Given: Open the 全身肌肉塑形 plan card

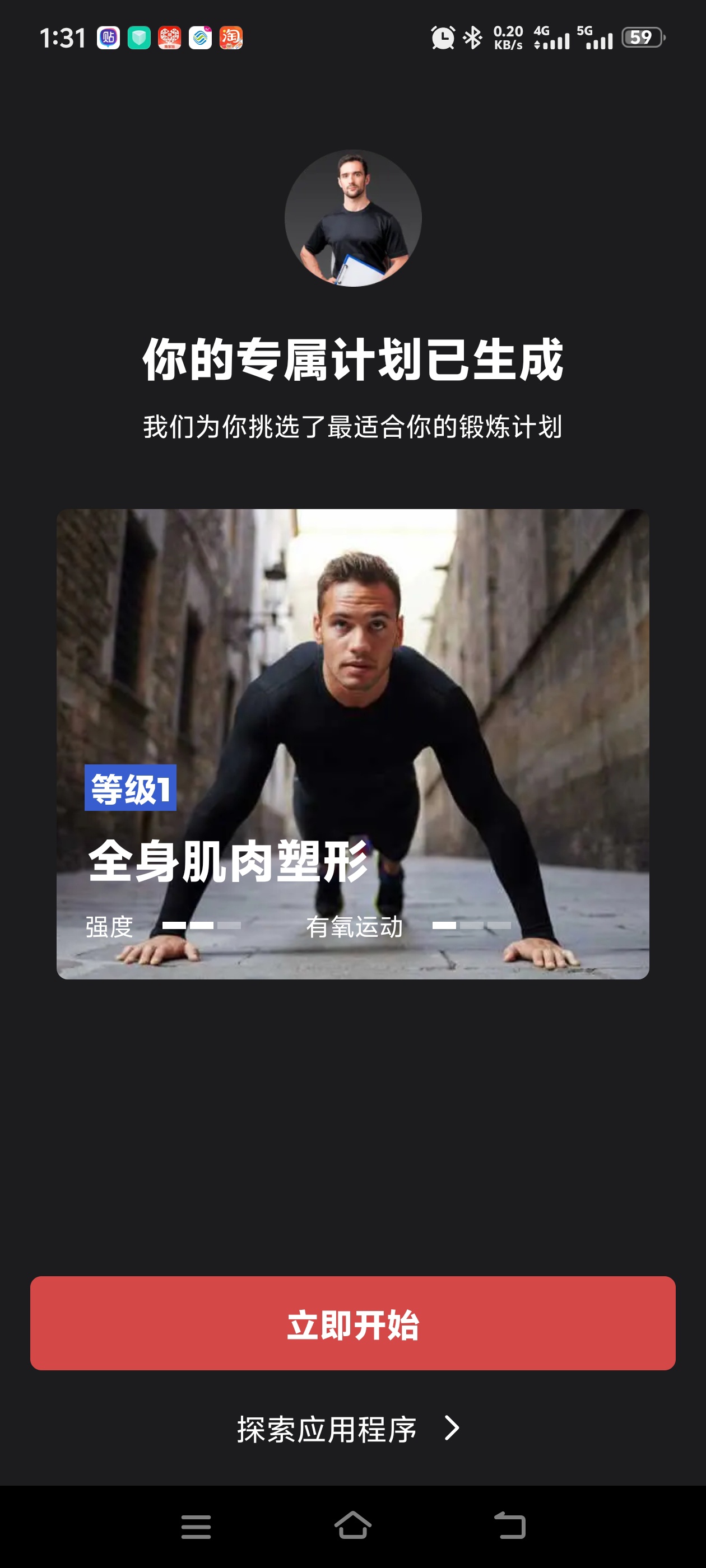Looking at the screenshot, I should 352,744.
